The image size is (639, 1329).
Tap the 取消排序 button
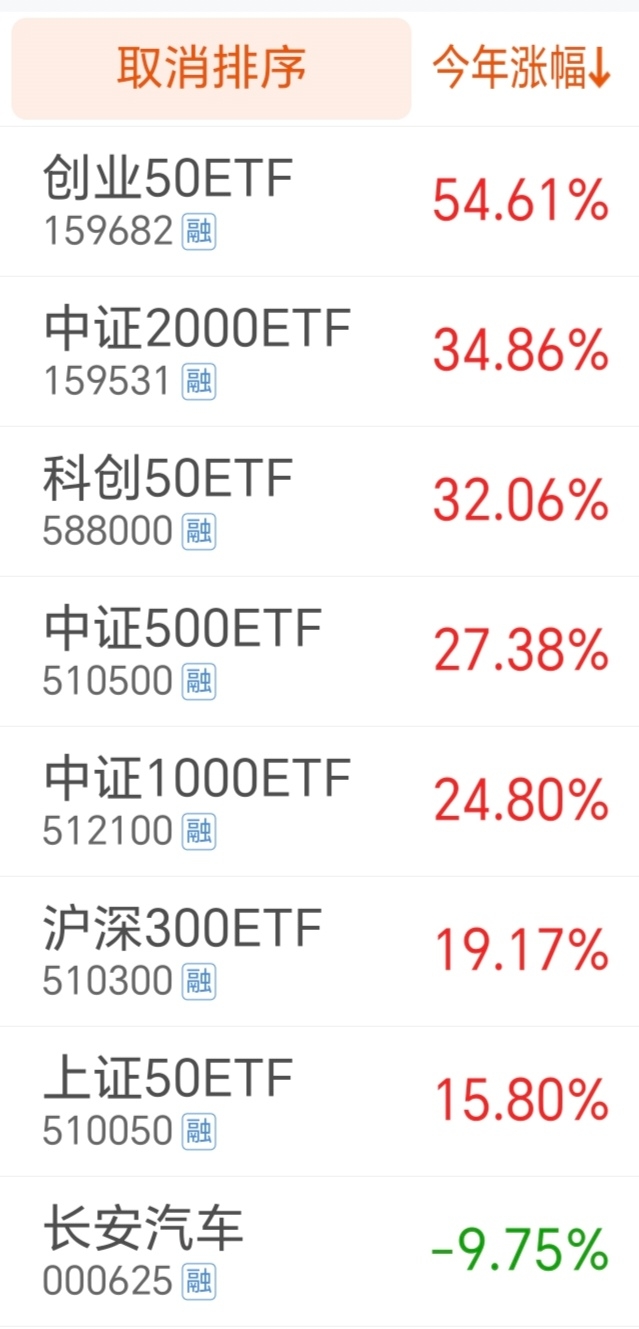point(211,68)
